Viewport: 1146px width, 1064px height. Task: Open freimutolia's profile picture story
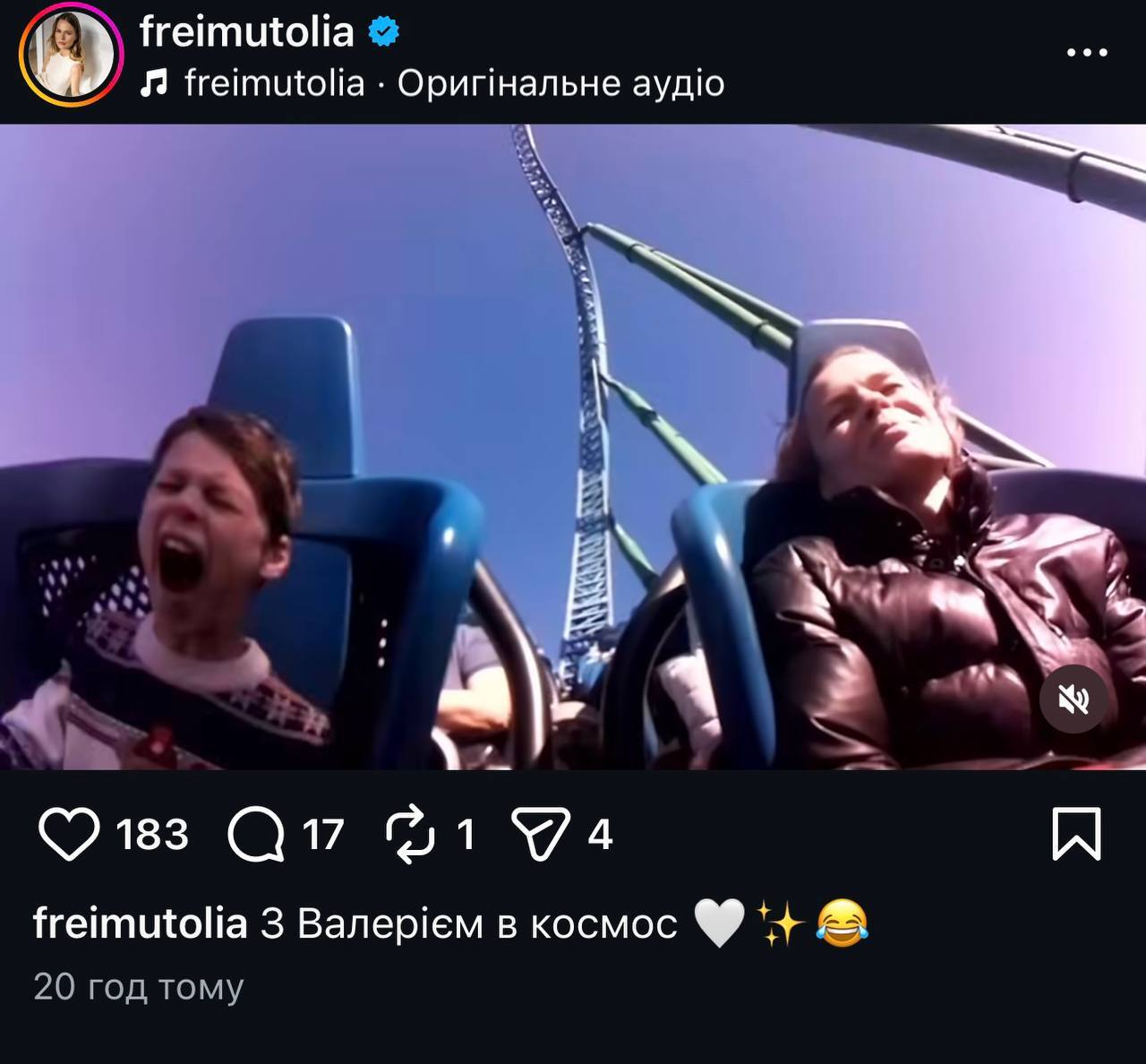coord(70,55)
